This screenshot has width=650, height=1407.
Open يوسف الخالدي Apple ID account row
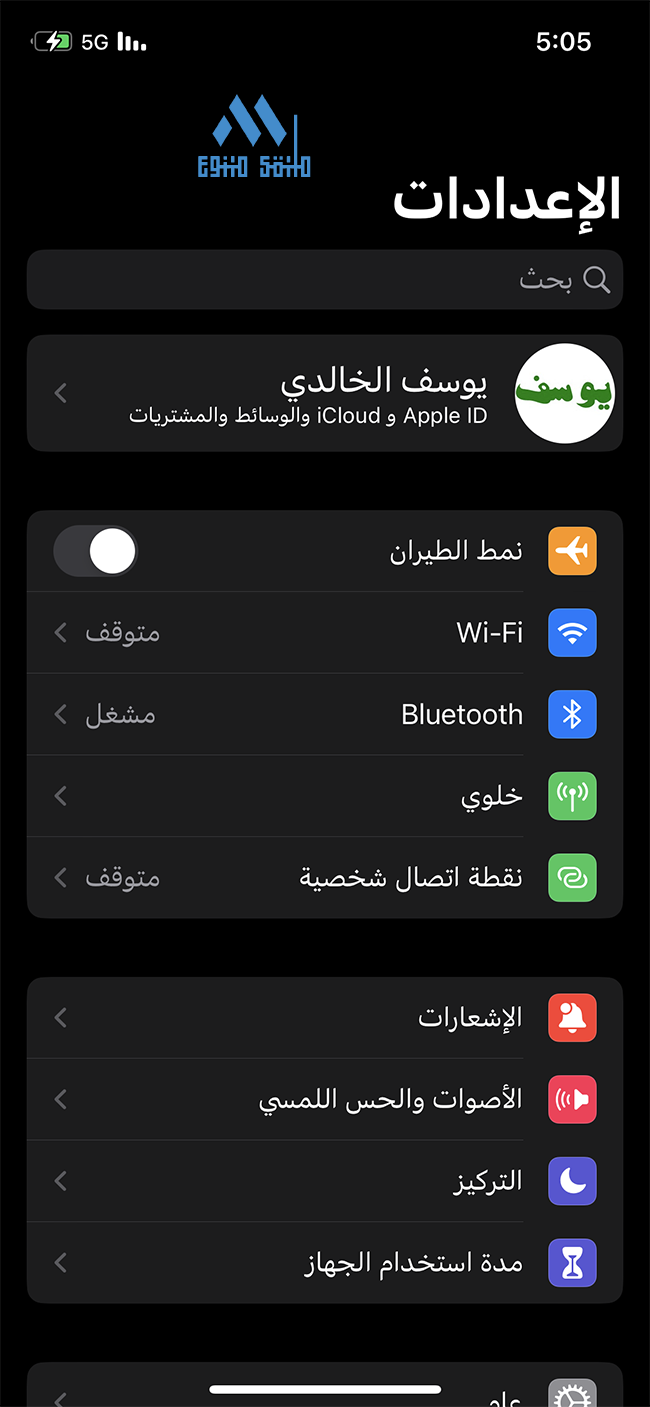click(x=325, y=393)
